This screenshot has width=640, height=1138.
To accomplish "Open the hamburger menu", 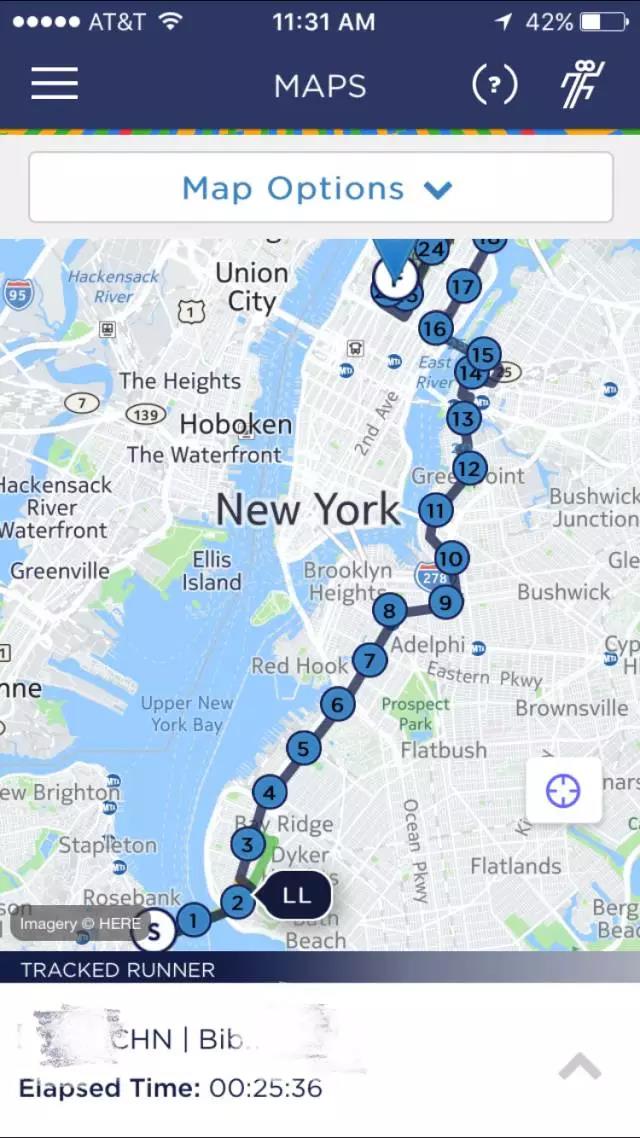I will pyautogui.click(x=54, y=85).
